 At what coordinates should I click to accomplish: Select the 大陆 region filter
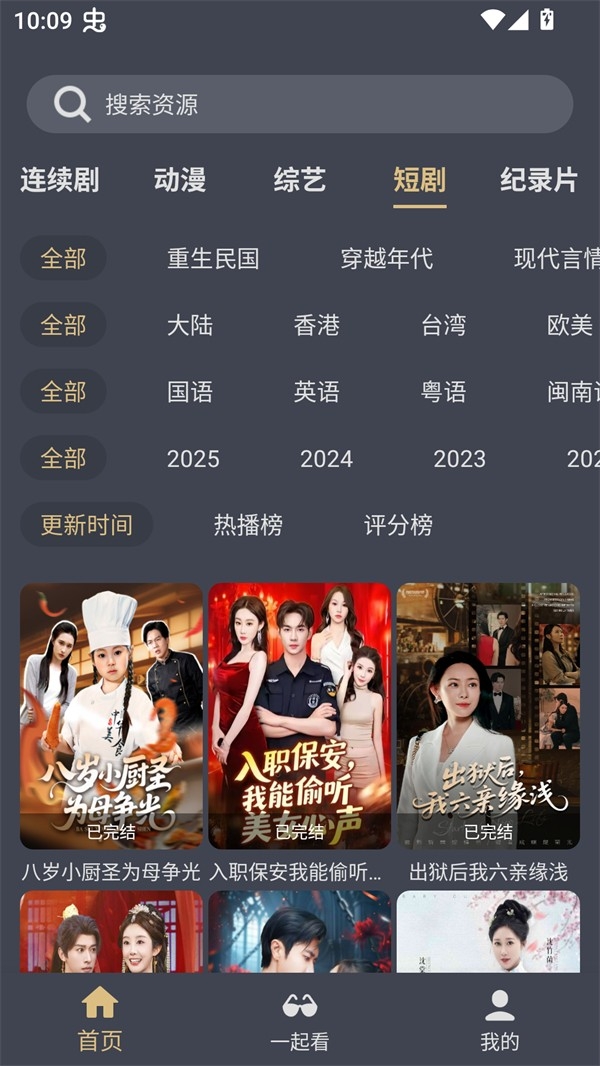190,325
